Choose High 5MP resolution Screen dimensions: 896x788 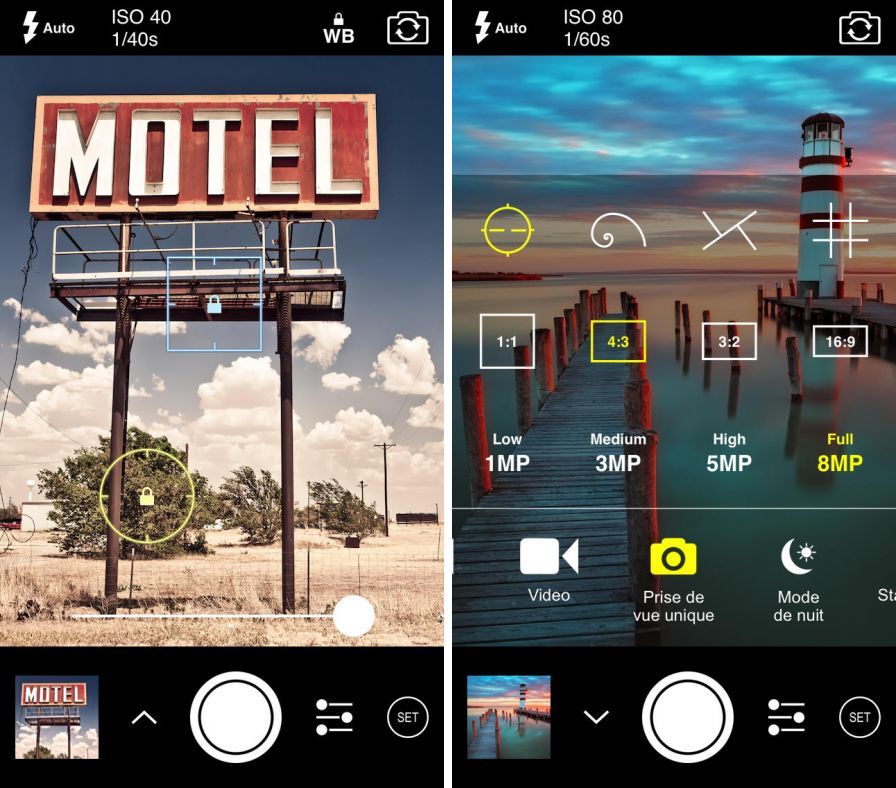[729, 453]
